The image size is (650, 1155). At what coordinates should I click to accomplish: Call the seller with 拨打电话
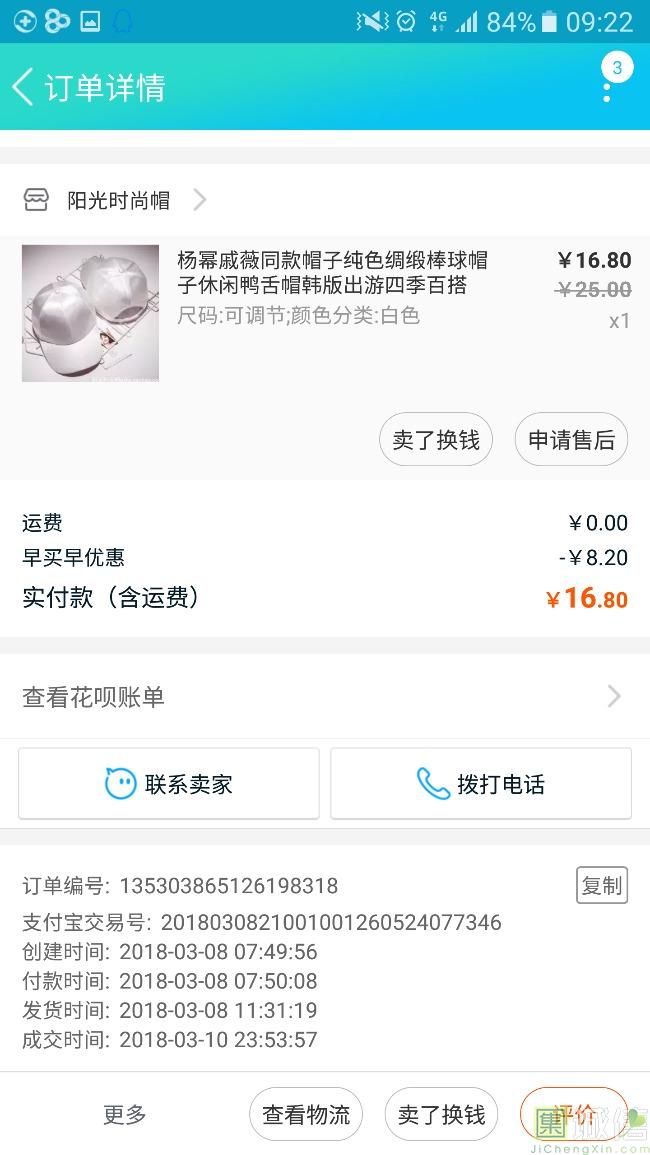[481, 784]
